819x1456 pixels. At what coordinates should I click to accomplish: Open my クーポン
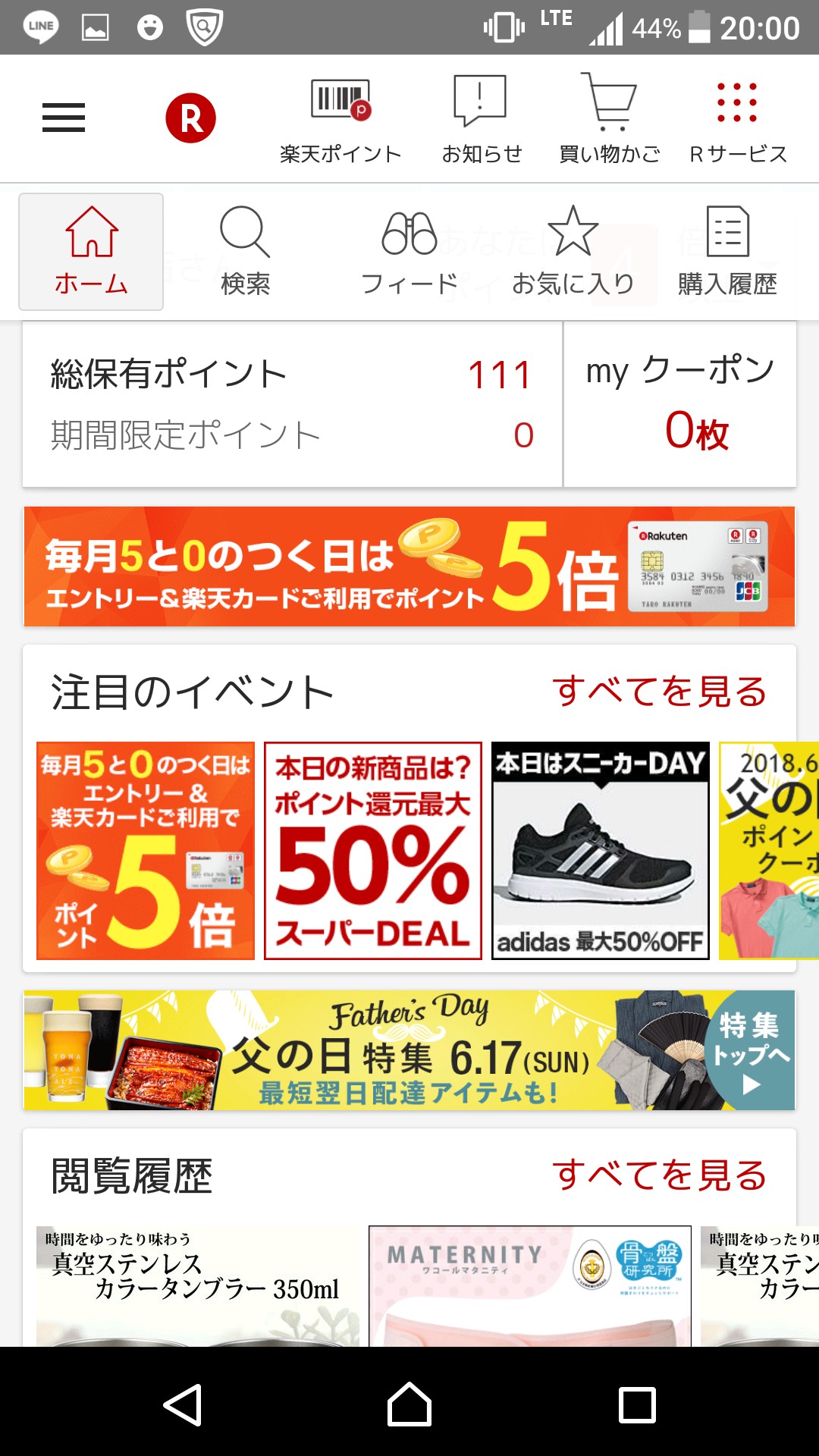pos(680,404)
